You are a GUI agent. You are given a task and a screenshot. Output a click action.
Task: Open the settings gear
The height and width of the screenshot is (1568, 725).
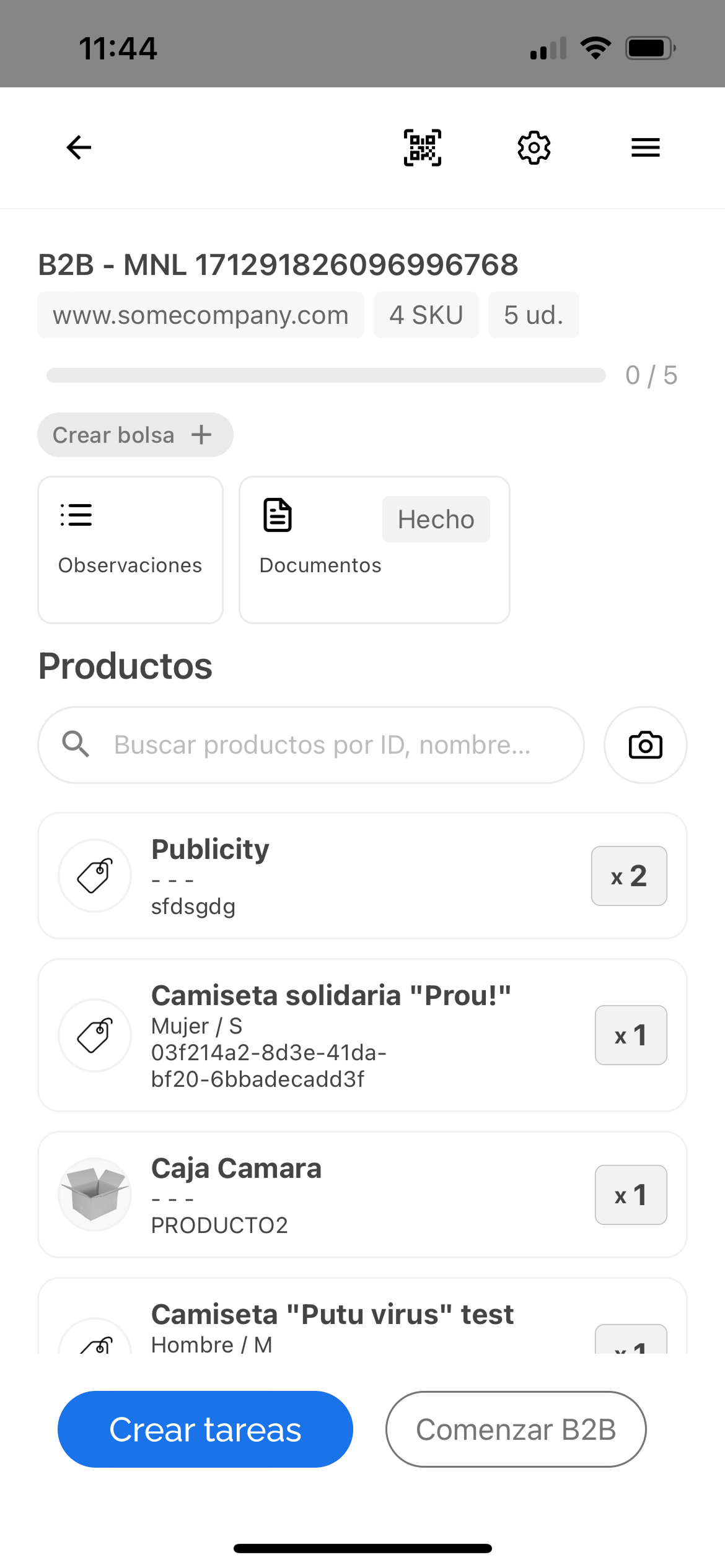(x=534, y=147)
